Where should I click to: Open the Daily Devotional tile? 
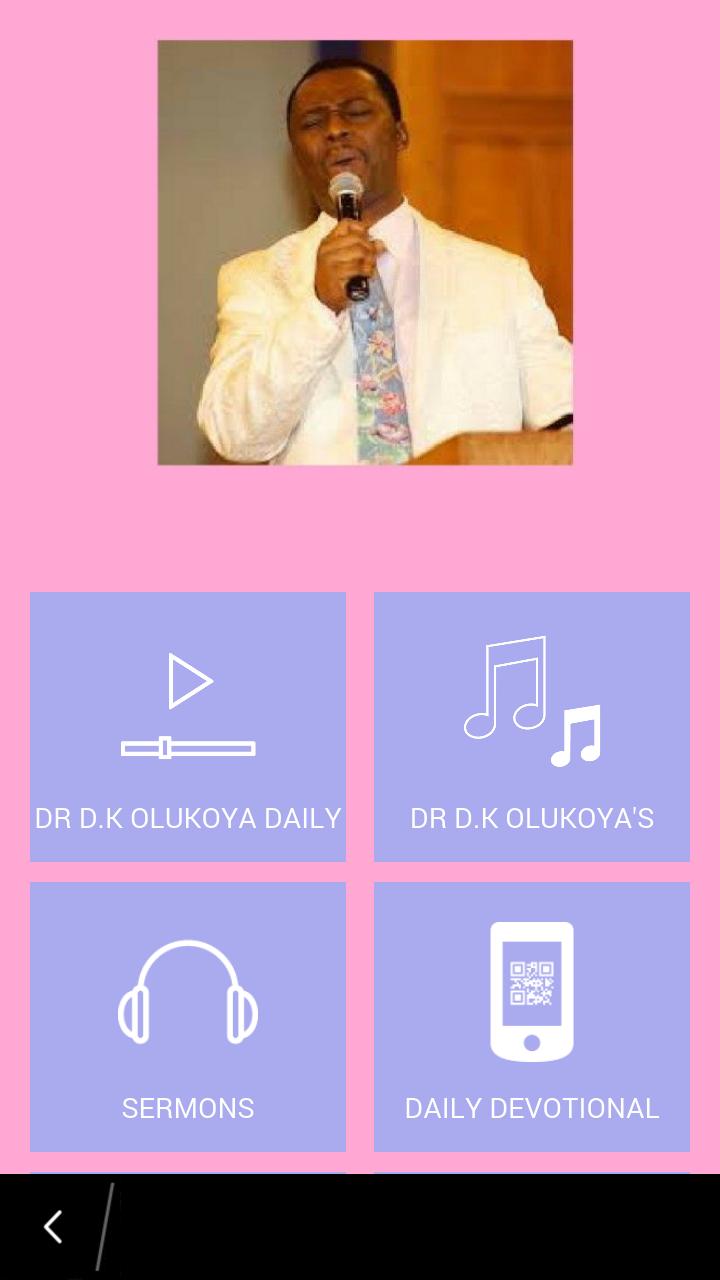(532, 1017)
